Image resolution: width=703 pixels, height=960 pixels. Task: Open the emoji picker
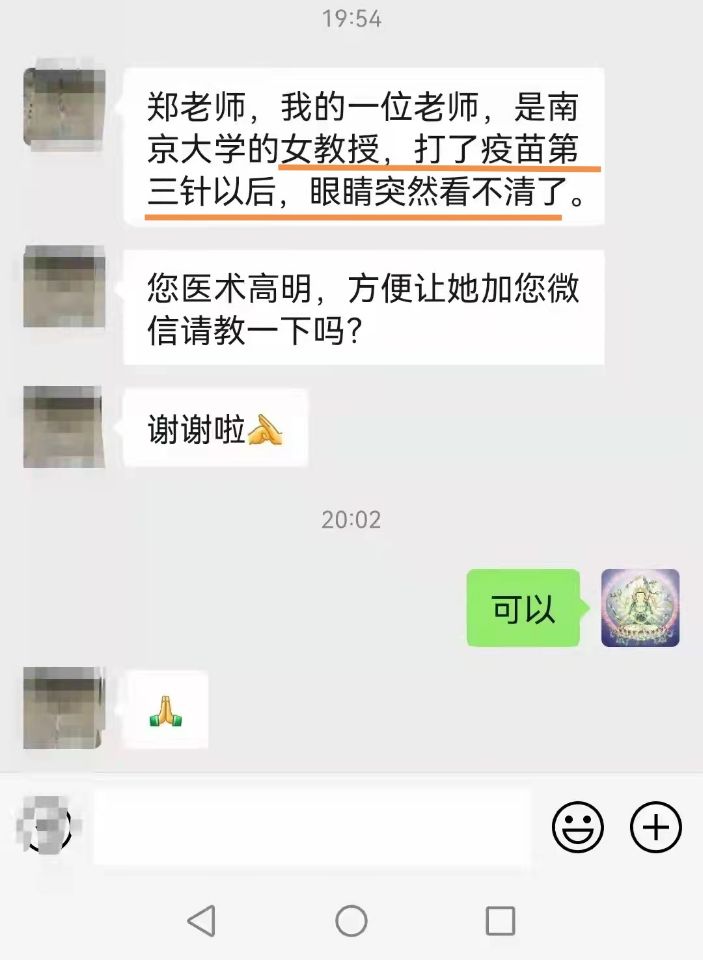[x=578, y=827]
